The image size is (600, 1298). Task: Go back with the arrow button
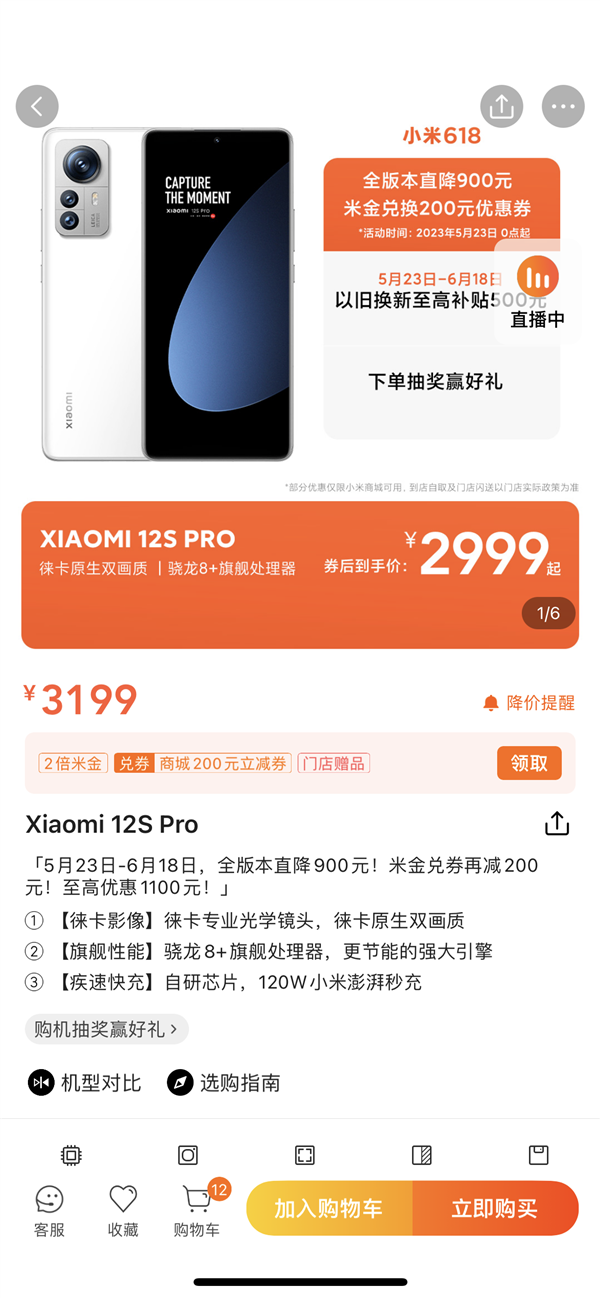pyautogui.click(x=37, y=106)
